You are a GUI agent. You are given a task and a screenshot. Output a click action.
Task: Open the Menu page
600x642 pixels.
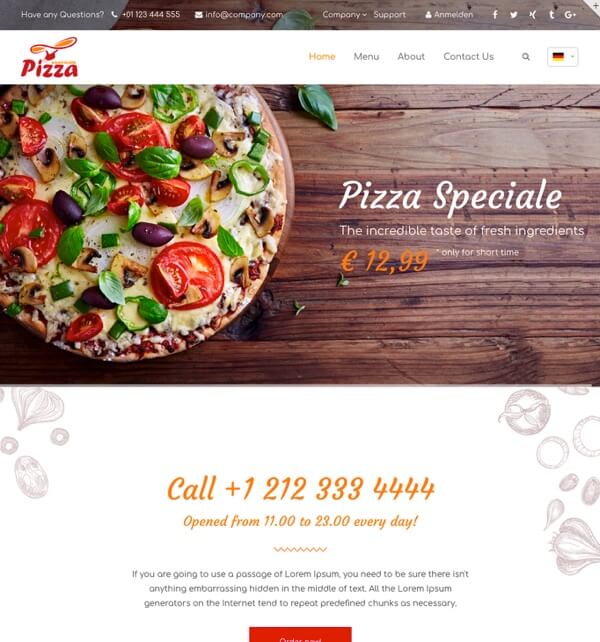pyautogui.click(x=366, y=57)
